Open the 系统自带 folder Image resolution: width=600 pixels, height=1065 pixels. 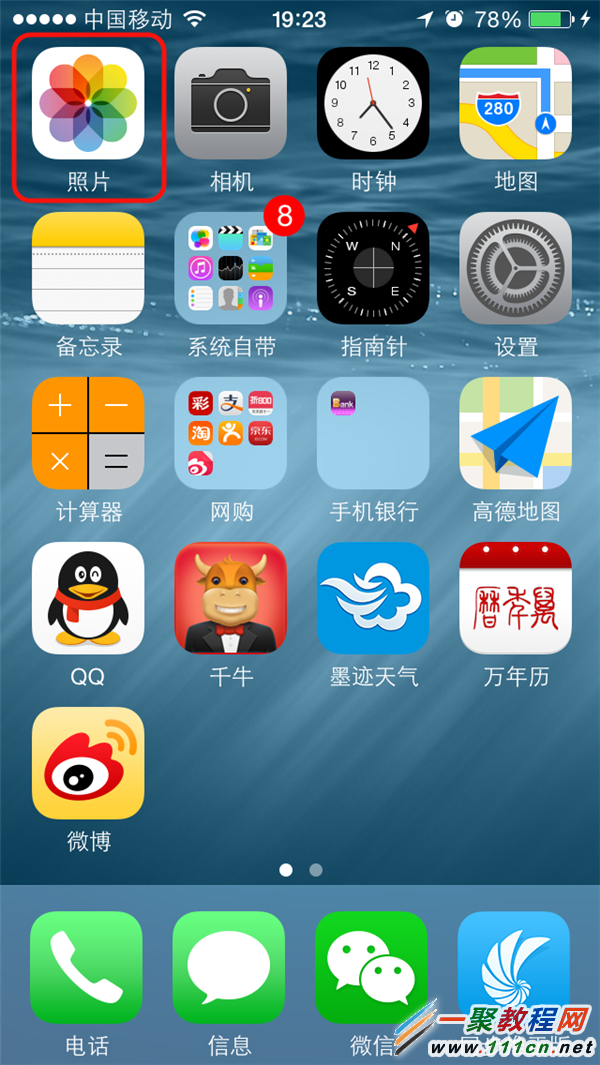[x=231, y=268]
